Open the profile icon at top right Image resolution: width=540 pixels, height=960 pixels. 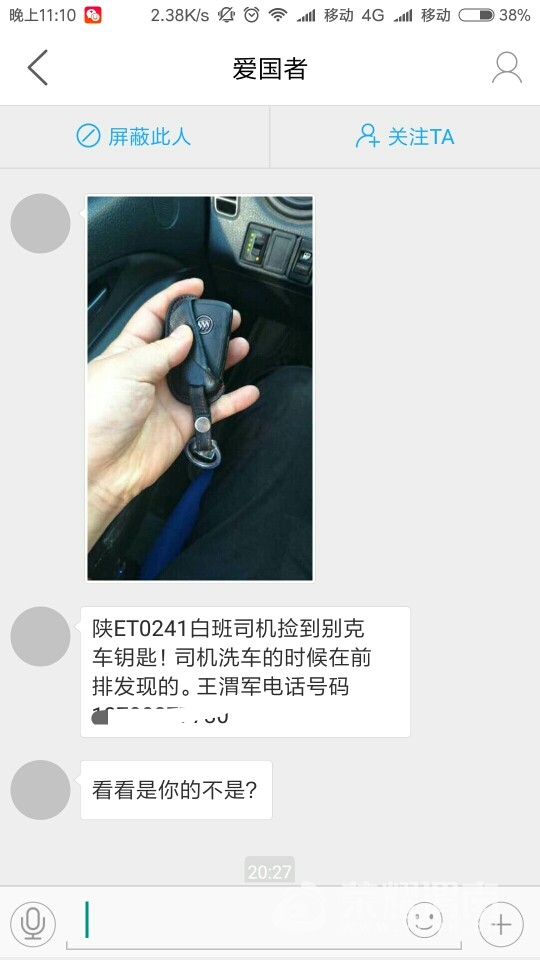pos(507,68)
